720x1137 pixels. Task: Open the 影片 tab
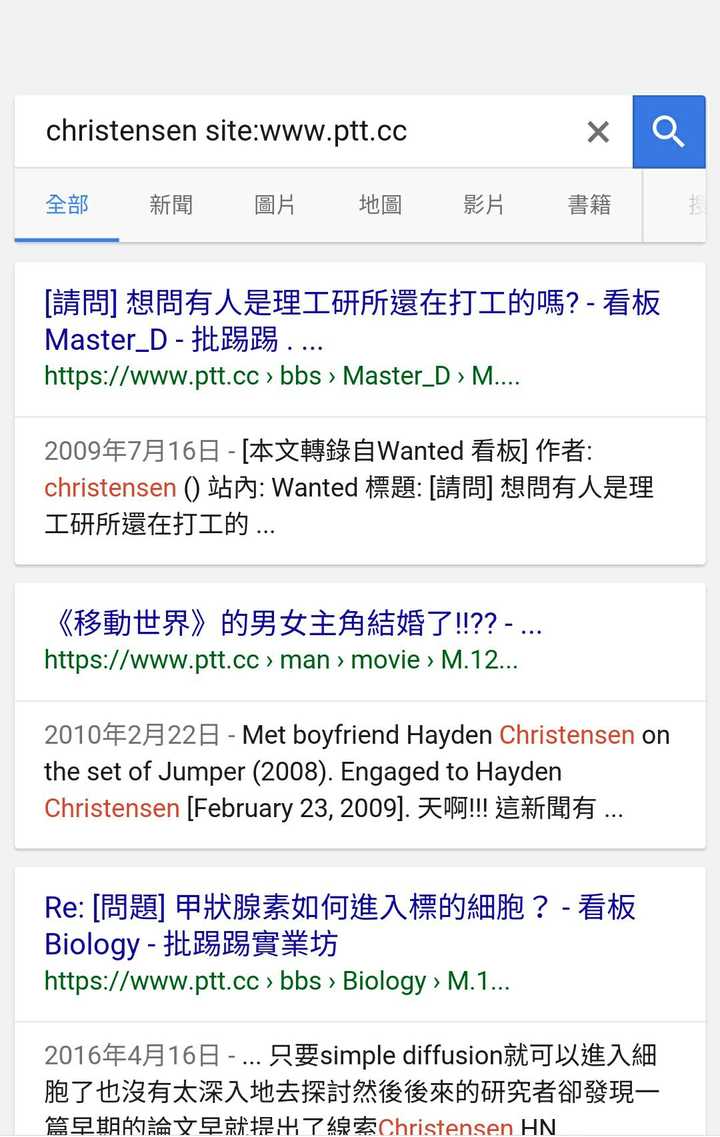(x=484, y=205)
